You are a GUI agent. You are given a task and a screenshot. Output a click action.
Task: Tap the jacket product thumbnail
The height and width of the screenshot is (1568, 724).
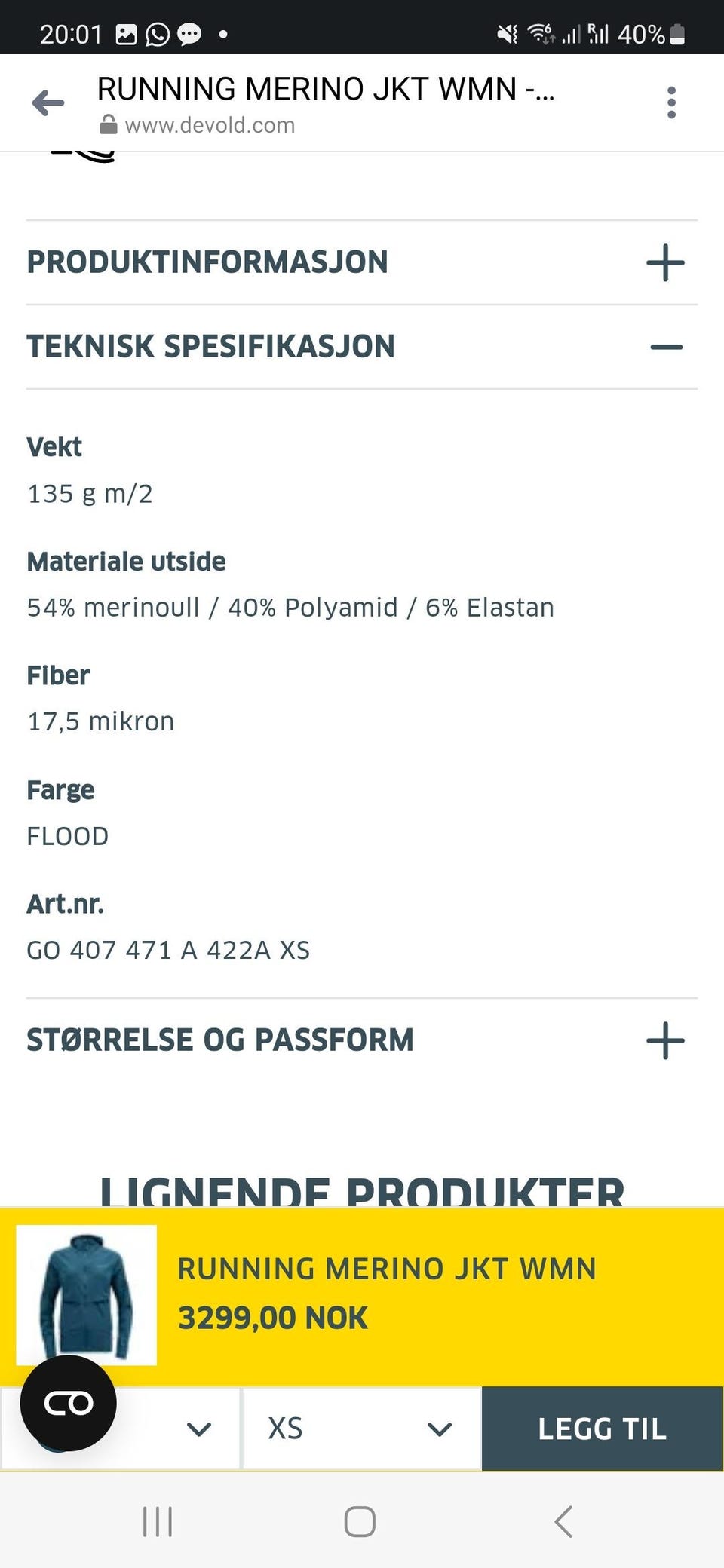click(x=85, y=1294)
